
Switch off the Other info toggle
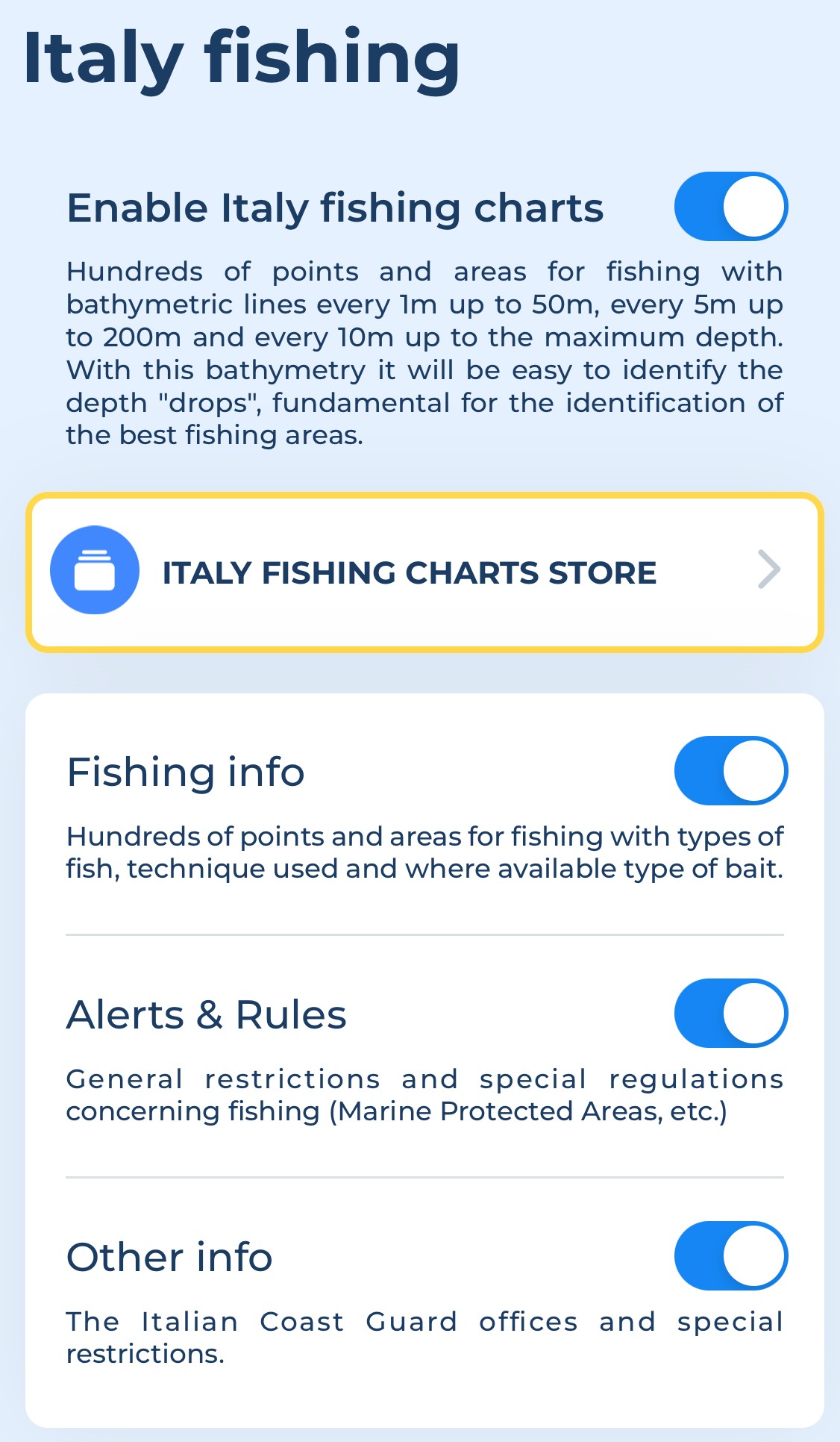point(730,1255)
